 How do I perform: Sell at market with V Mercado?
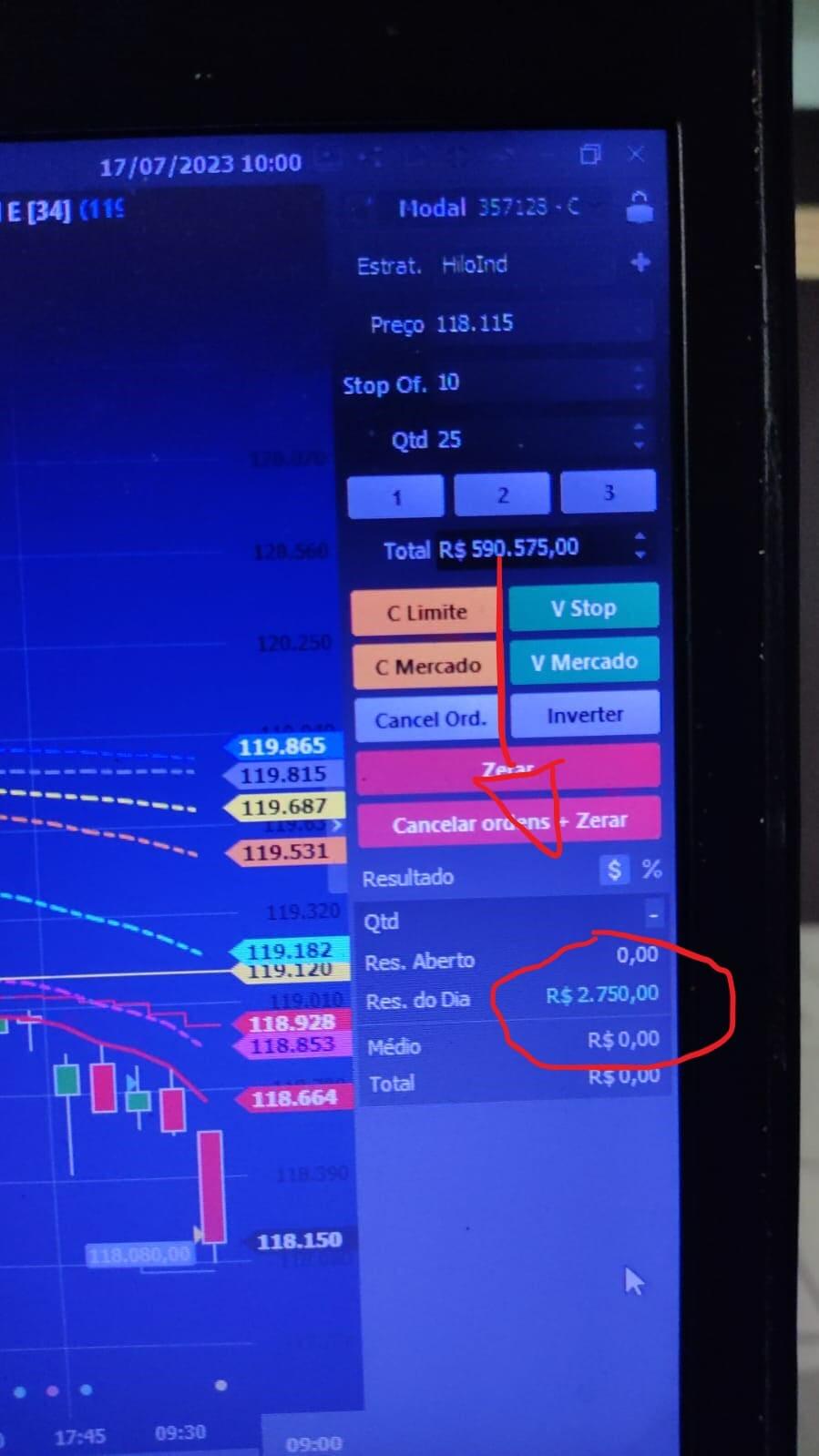pyautogui.click(x=584, y=661)
